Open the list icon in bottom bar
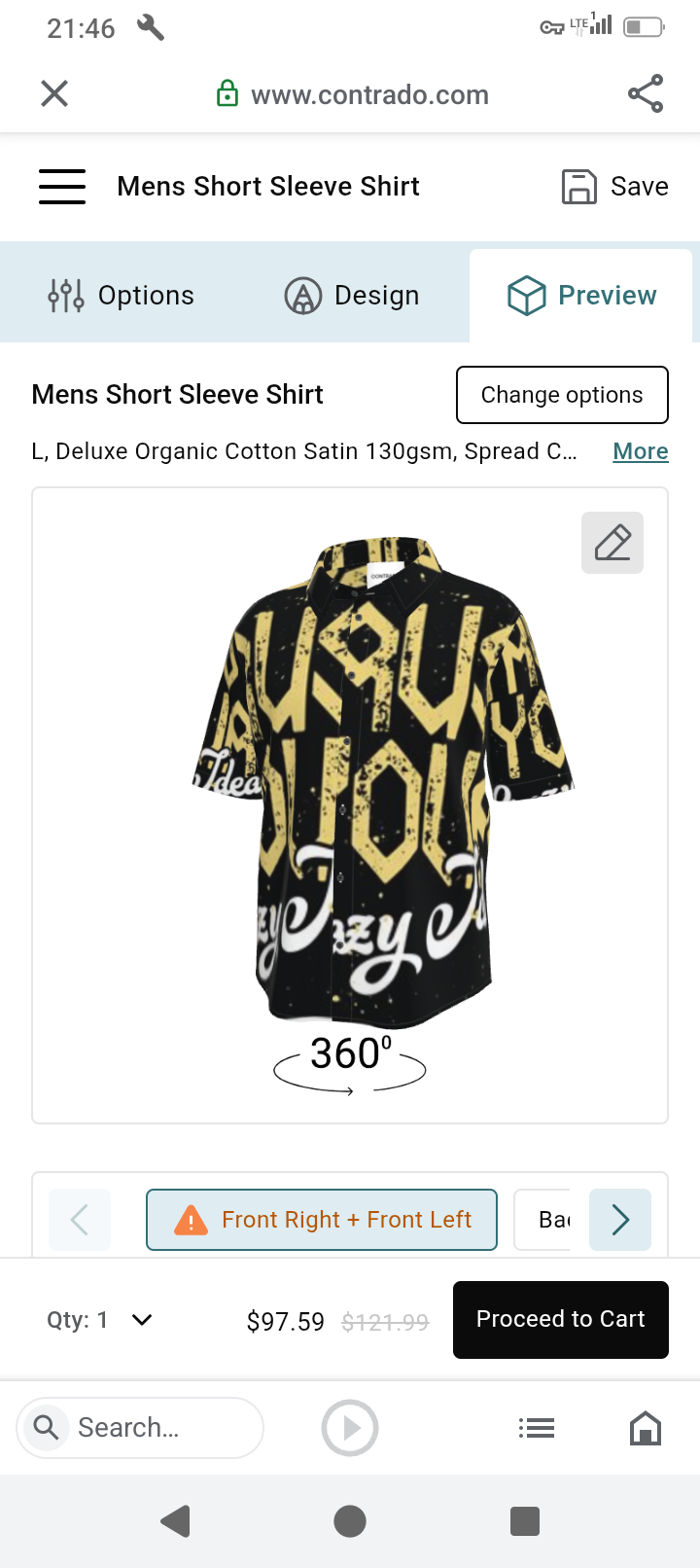 click(537, 1428)
